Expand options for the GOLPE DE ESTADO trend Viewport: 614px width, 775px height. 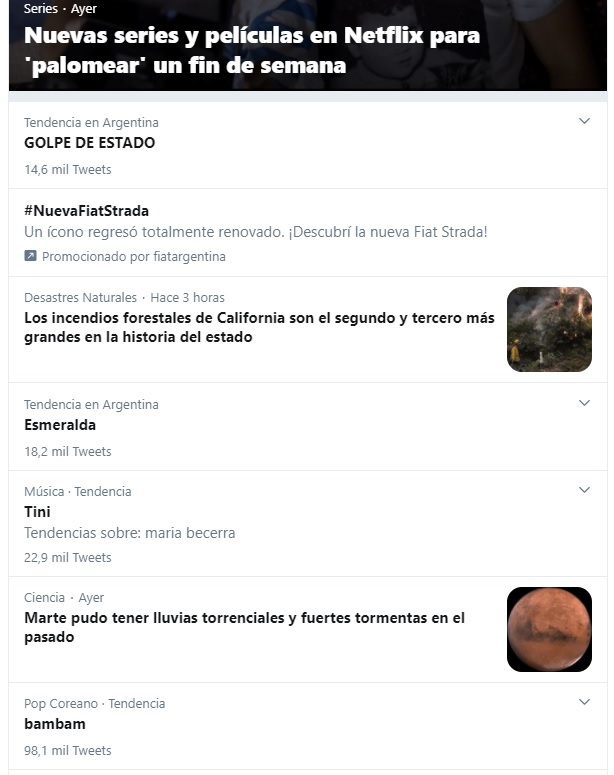click(585, 121)
